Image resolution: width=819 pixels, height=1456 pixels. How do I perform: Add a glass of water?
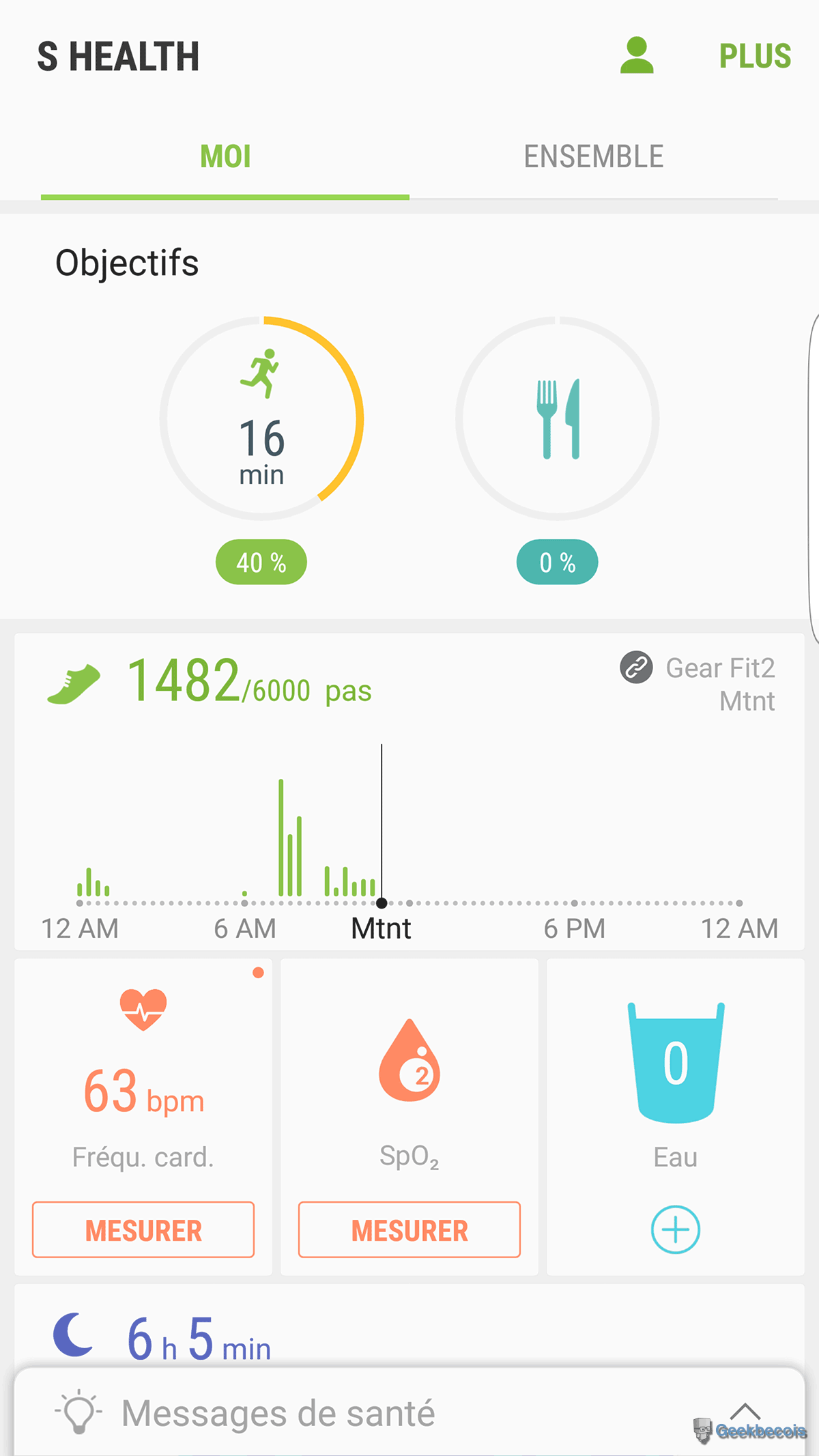click(x=675, y=1230)
